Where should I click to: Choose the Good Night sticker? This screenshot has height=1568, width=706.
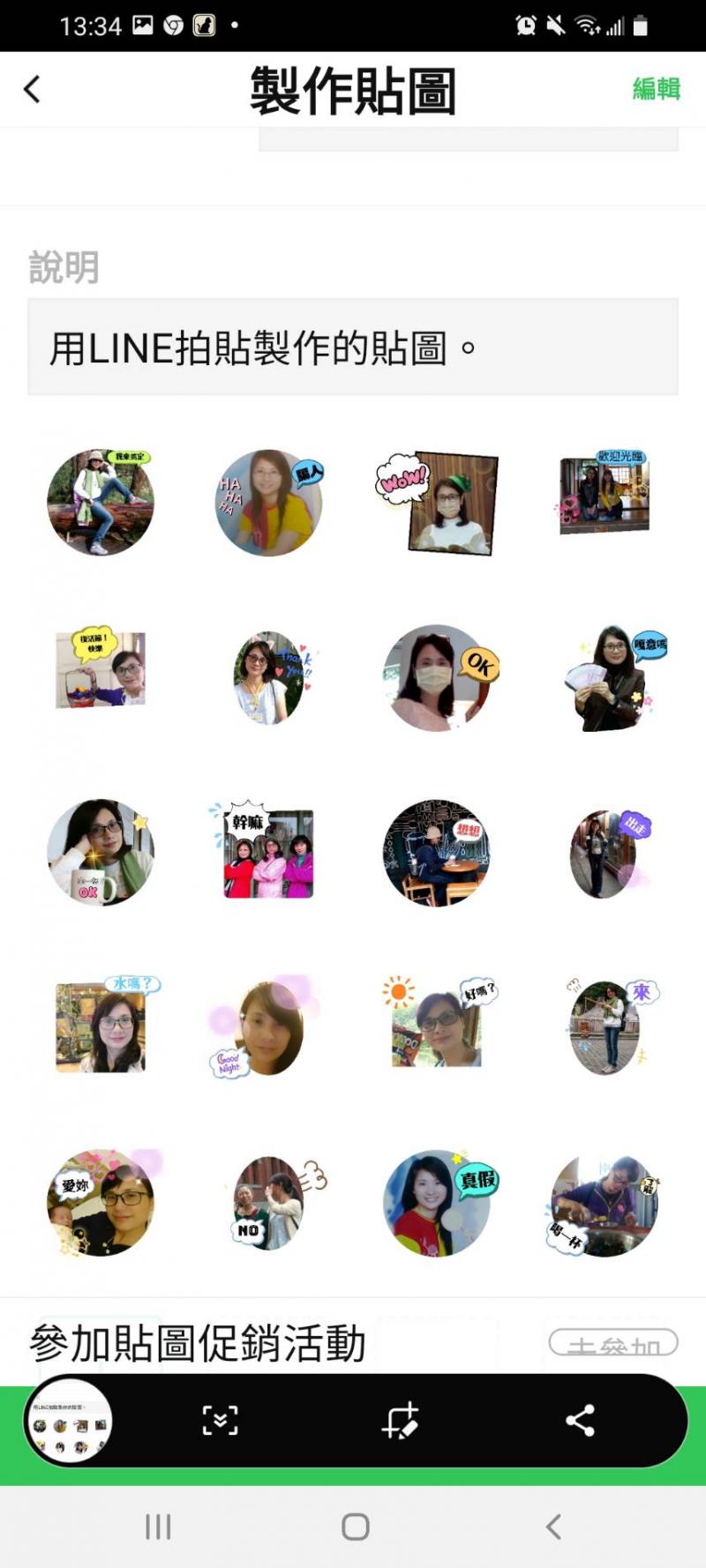pos(263,1027)
